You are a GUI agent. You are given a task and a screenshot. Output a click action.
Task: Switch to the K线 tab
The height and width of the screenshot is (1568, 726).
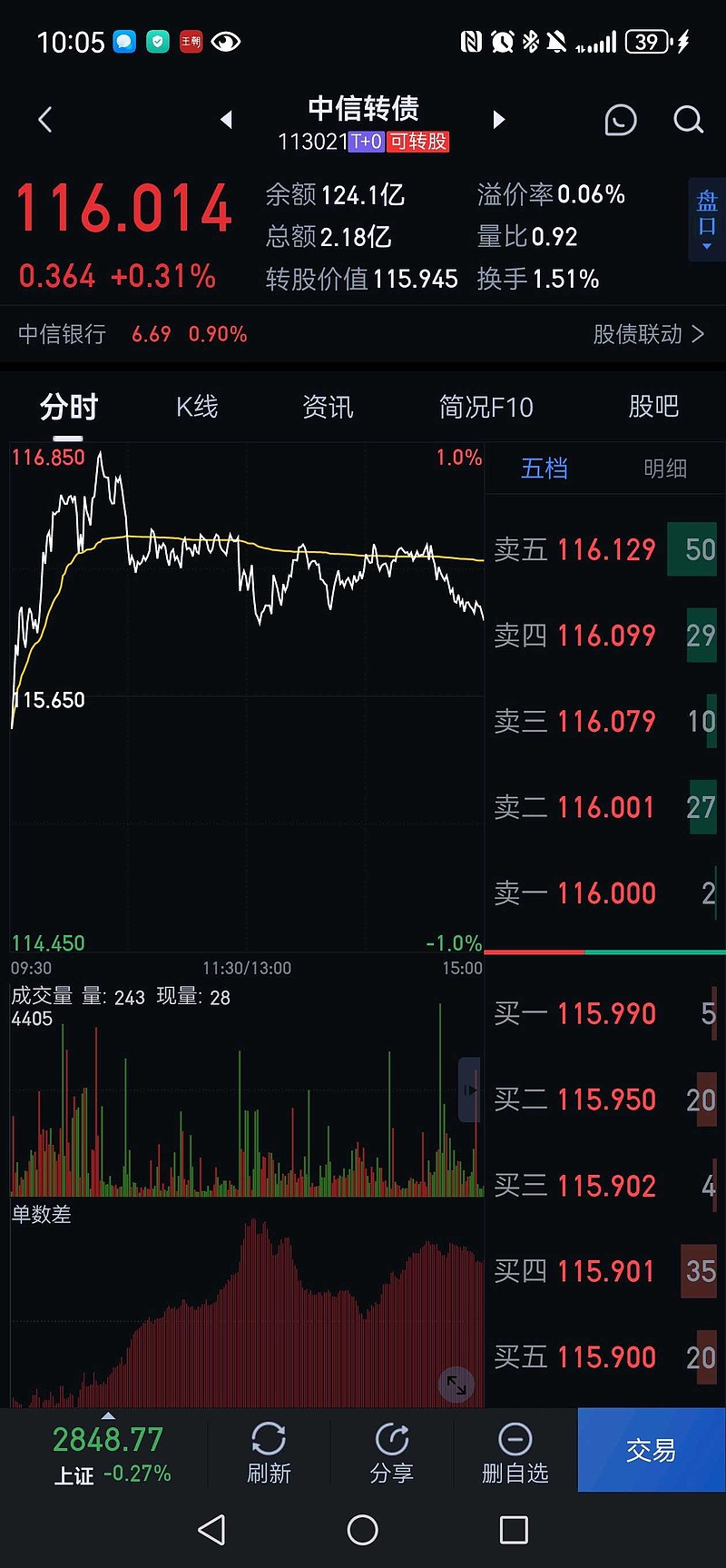(x=197, y=407)
